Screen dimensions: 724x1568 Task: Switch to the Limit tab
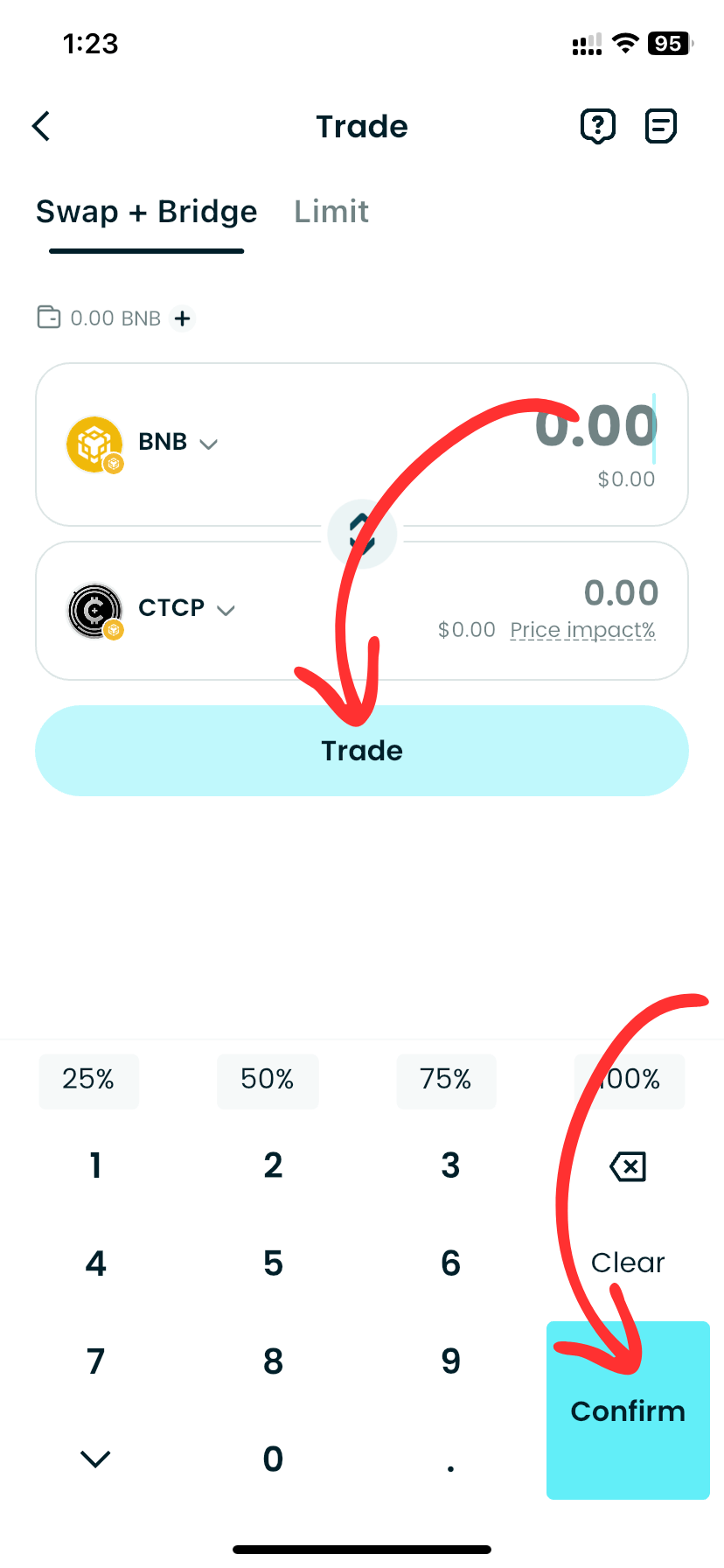331,212
